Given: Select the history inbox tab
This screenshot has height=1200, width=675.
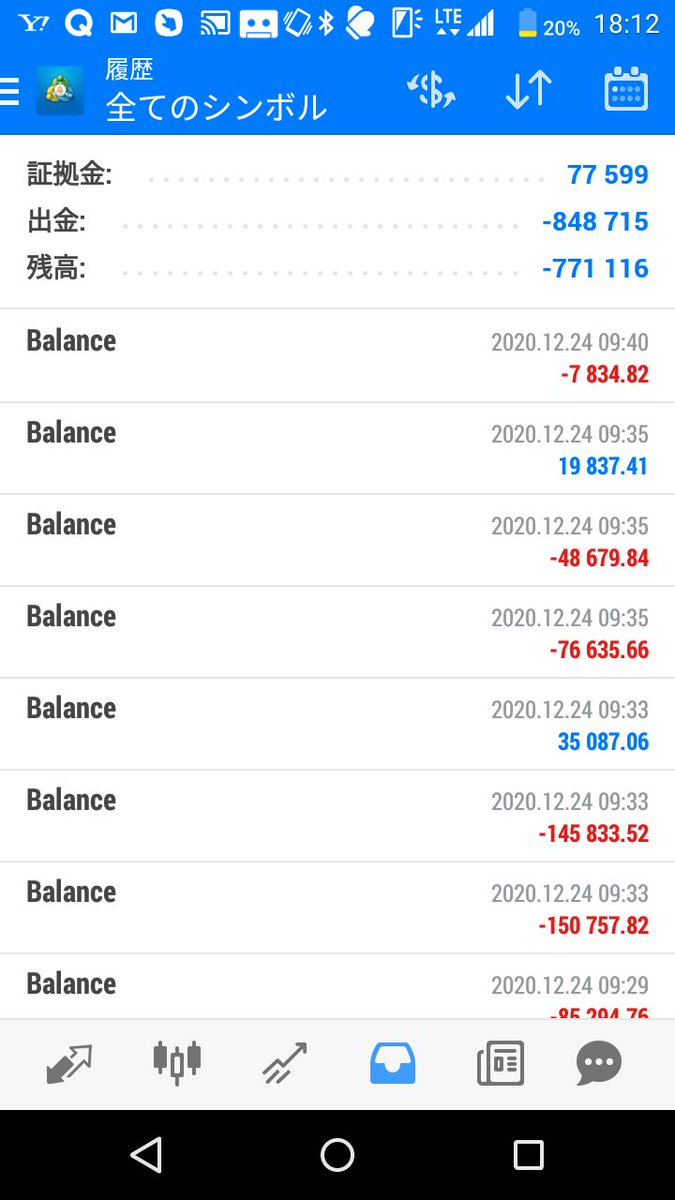Looking at the screenshot, I should coord(392,1064).
